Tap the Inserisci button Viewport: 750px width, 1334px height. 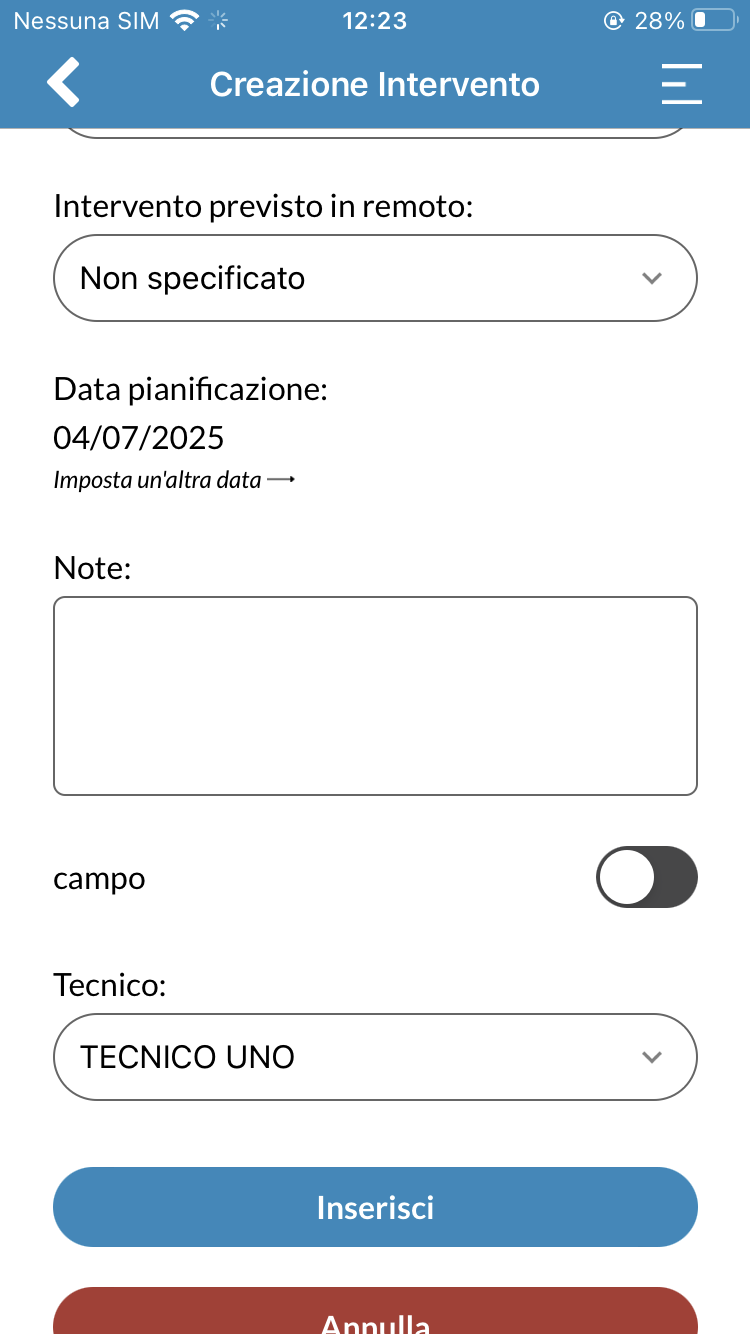(x=375, y=1207)
